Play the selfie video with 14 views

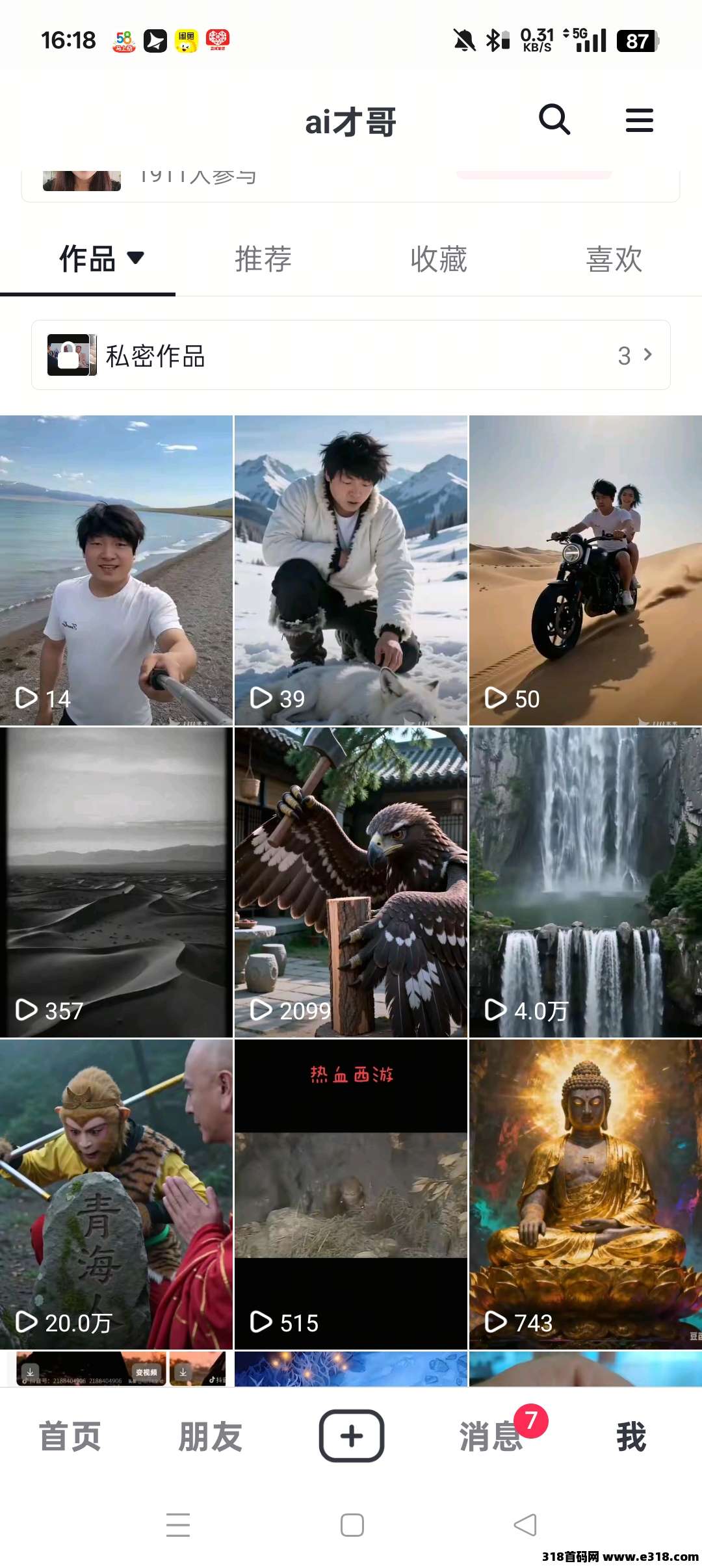pyautogui.click(x=116, y=570)
